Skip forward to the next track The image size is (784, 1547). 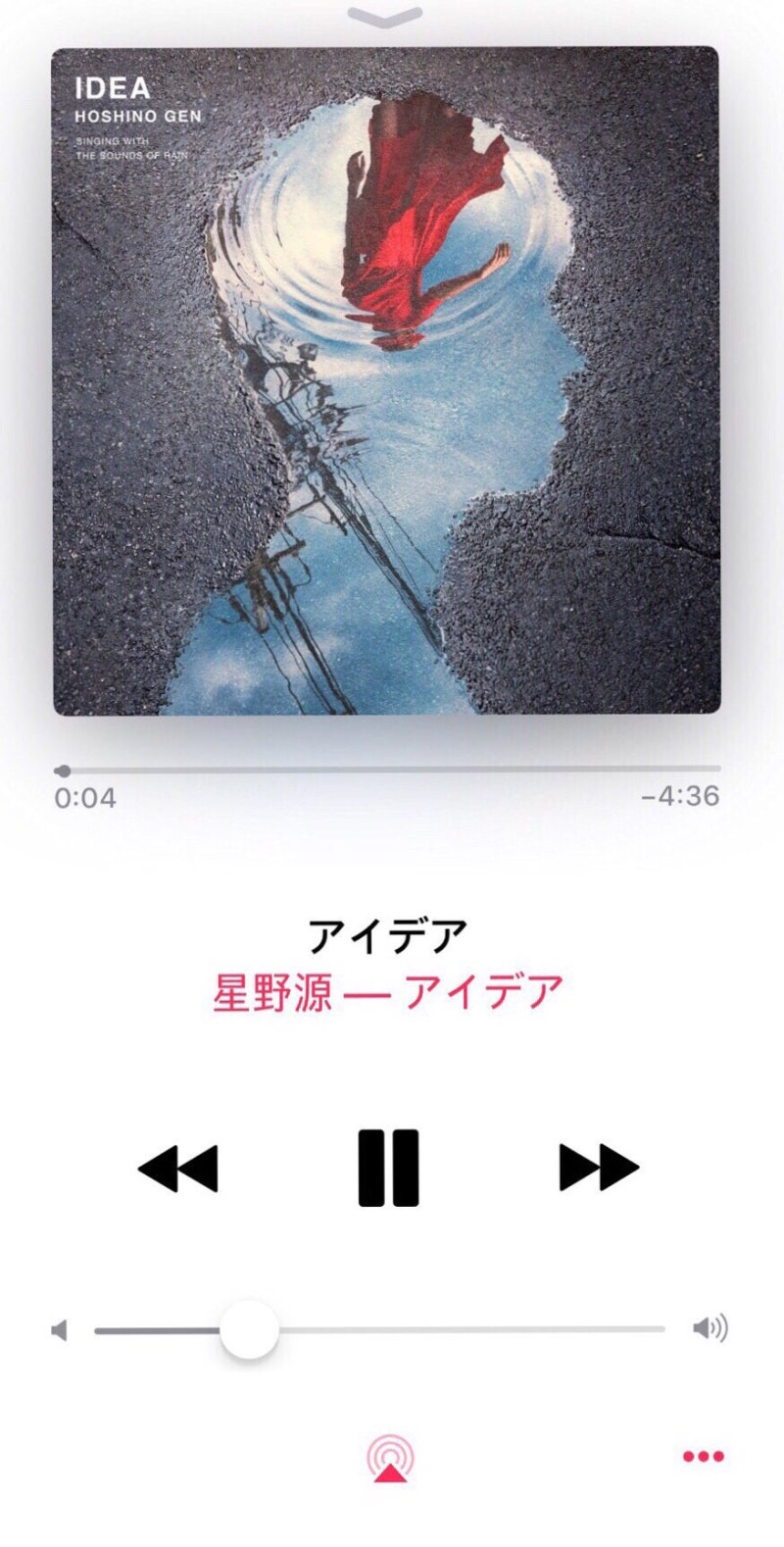599,1168
